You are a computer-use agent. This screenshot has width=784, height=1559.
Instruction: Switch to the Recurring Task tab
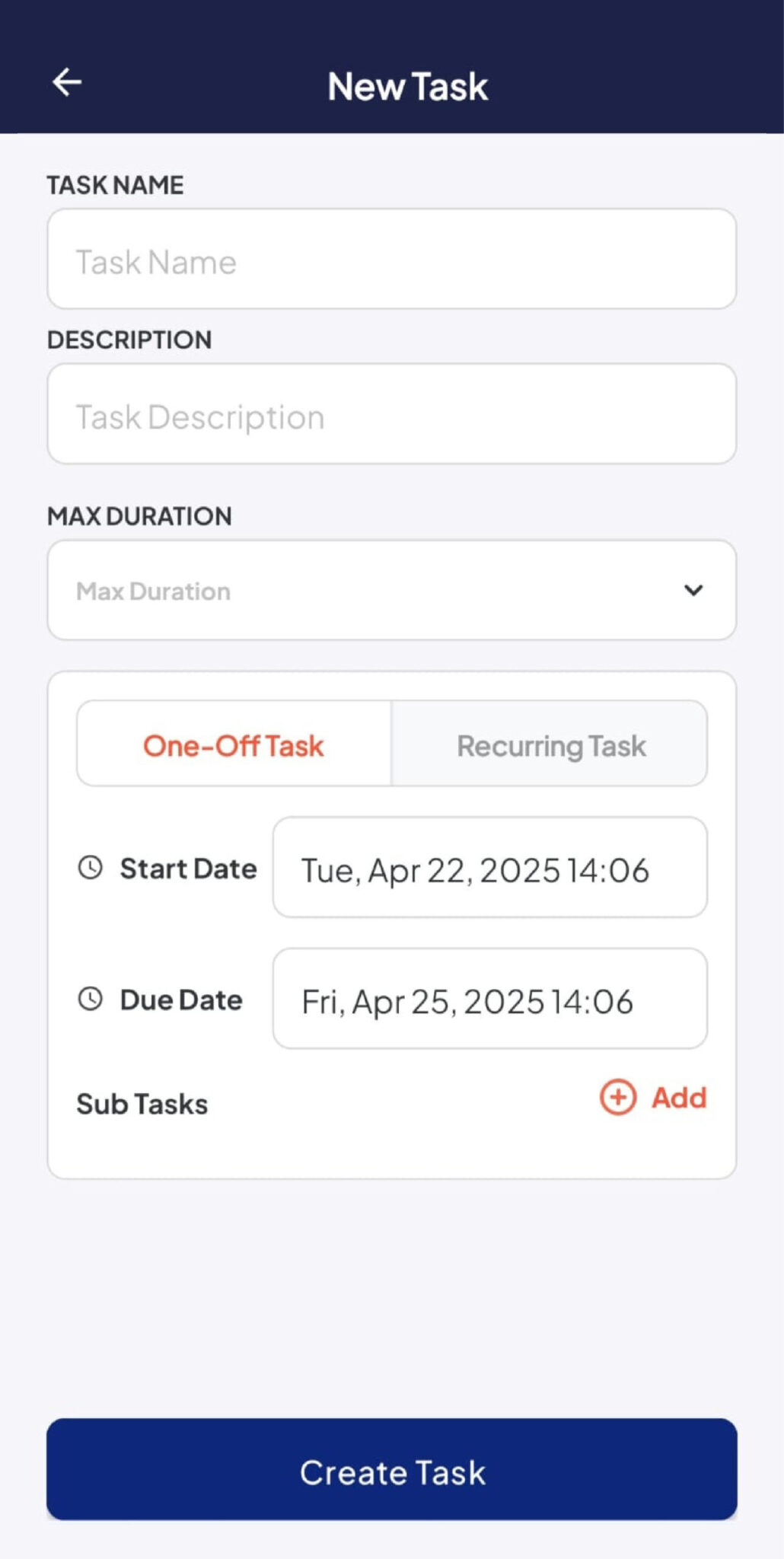pos(550,744)
